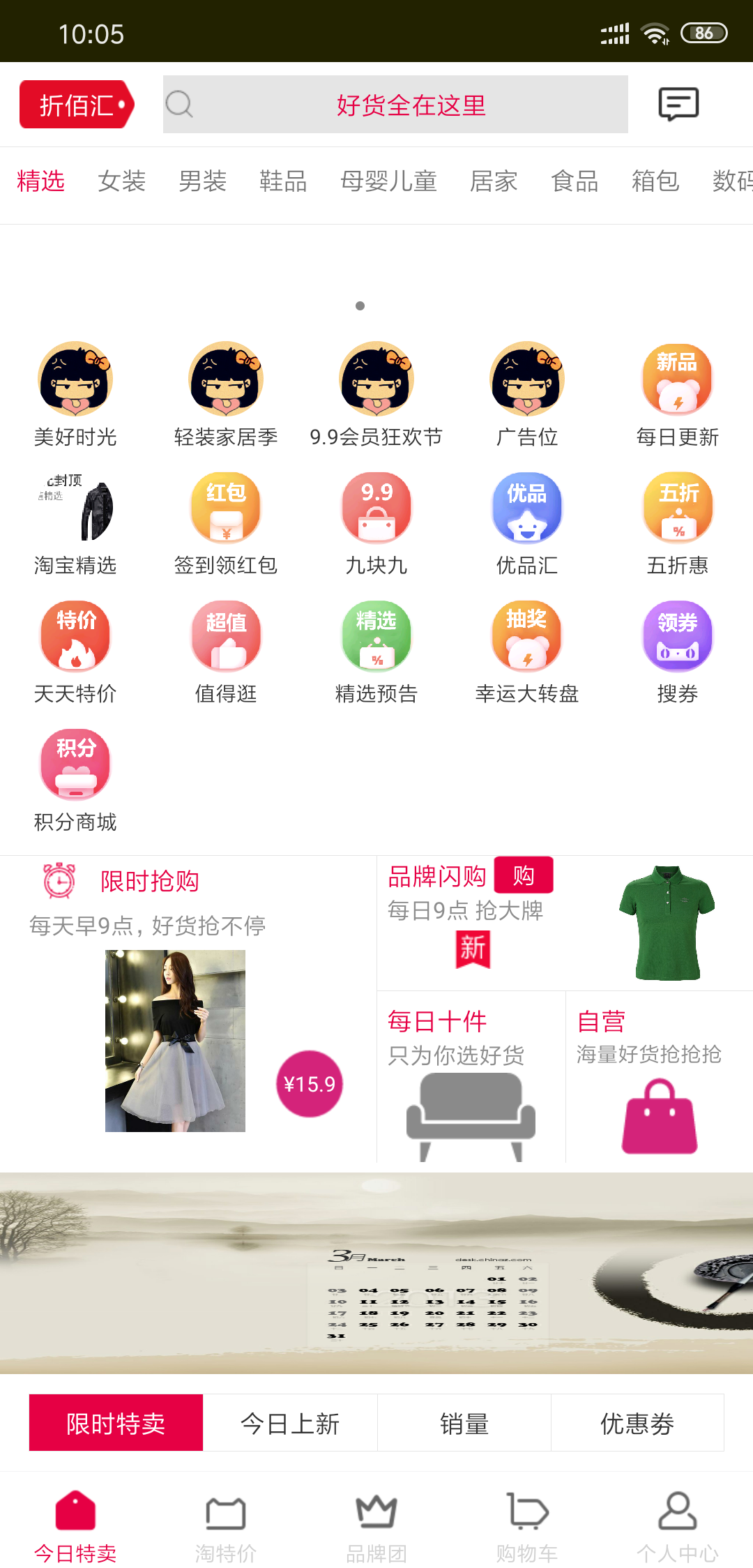753x1568 pixels.
Task: Go to the 购物车 cart tab
Action: click(x=527, y=1526)
